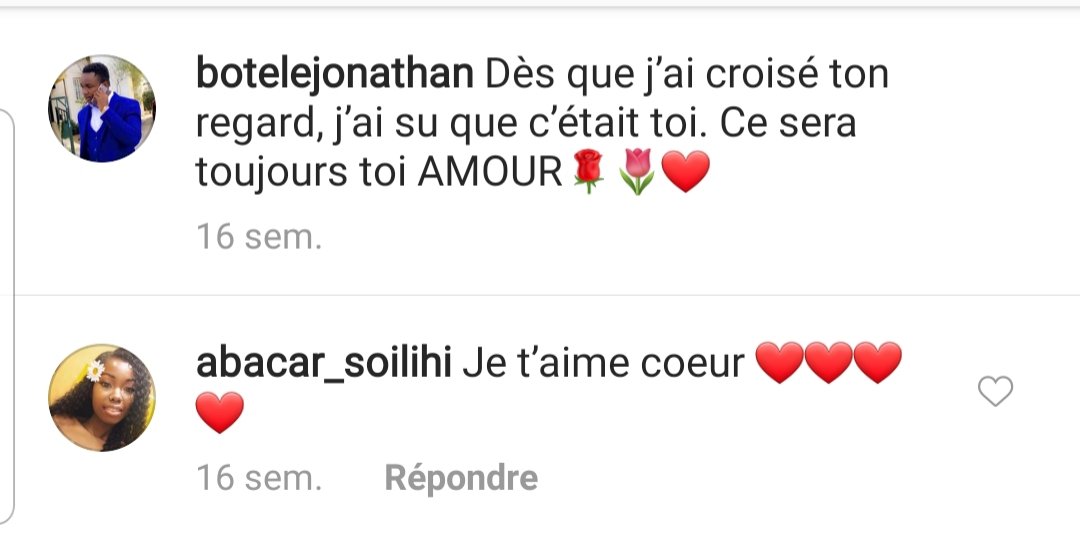View abacar_soilihi's profile picture
The height and width of the screenshot is (537, 1080).
(102, 398)
